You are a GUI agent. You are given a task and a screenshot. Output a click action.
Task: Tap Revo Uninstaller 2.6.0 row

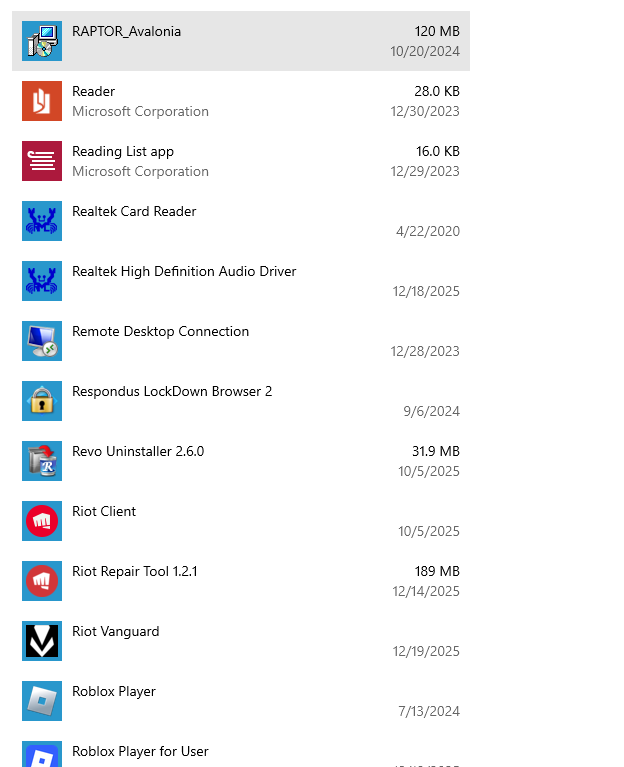click(x=240, y=461)
